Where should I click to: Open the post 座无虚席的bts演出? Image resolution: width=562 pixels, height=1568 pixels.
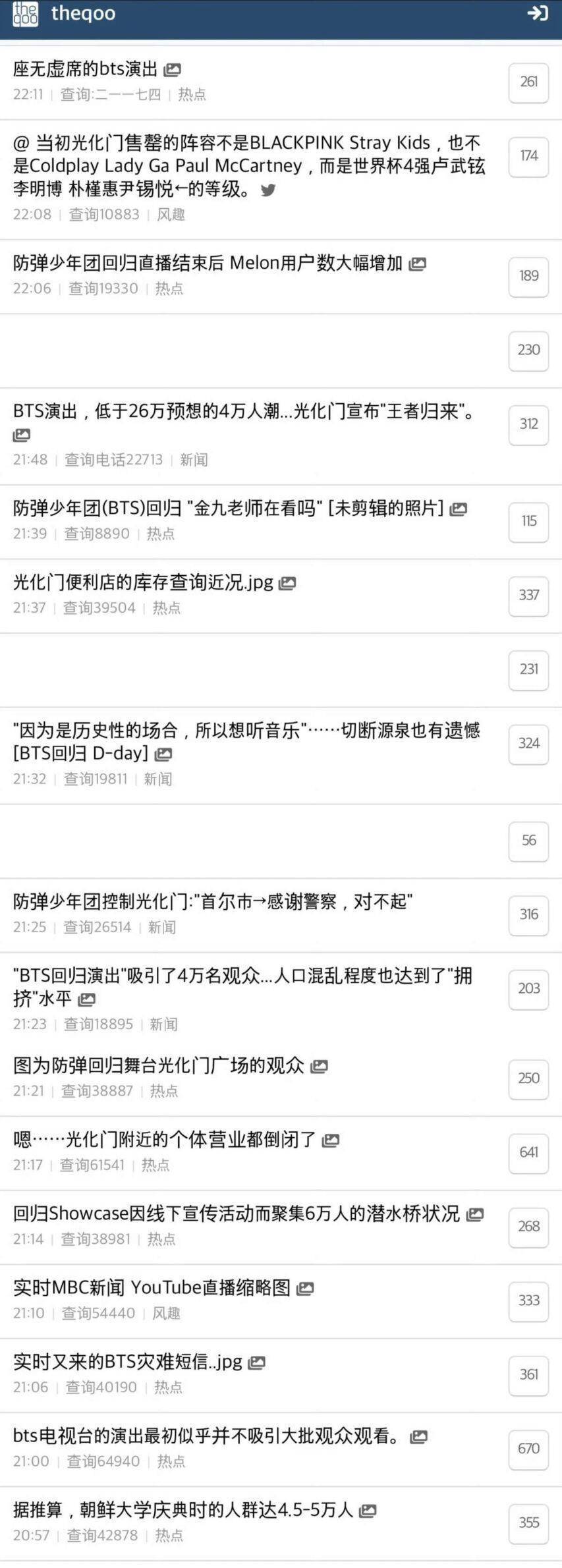(x=86, y=69)
